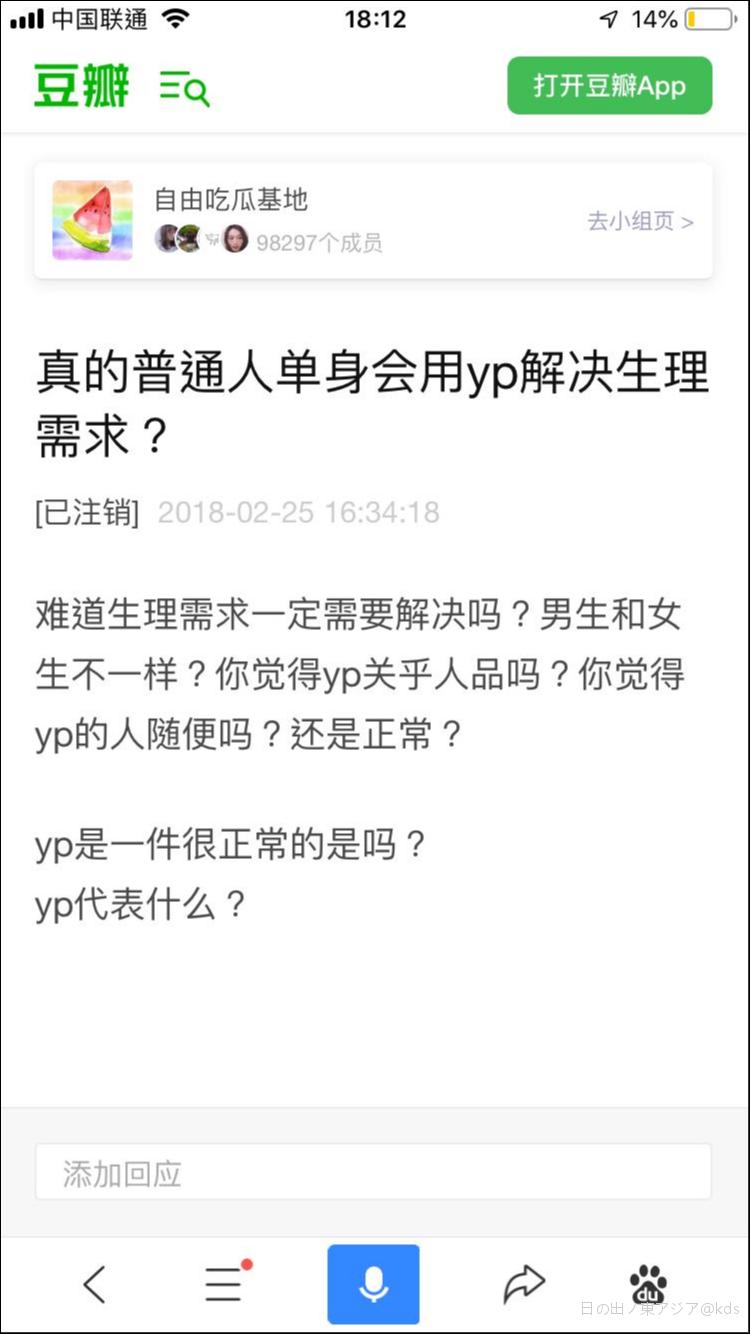Open the 自由吃瓜基地 group link

231,200
